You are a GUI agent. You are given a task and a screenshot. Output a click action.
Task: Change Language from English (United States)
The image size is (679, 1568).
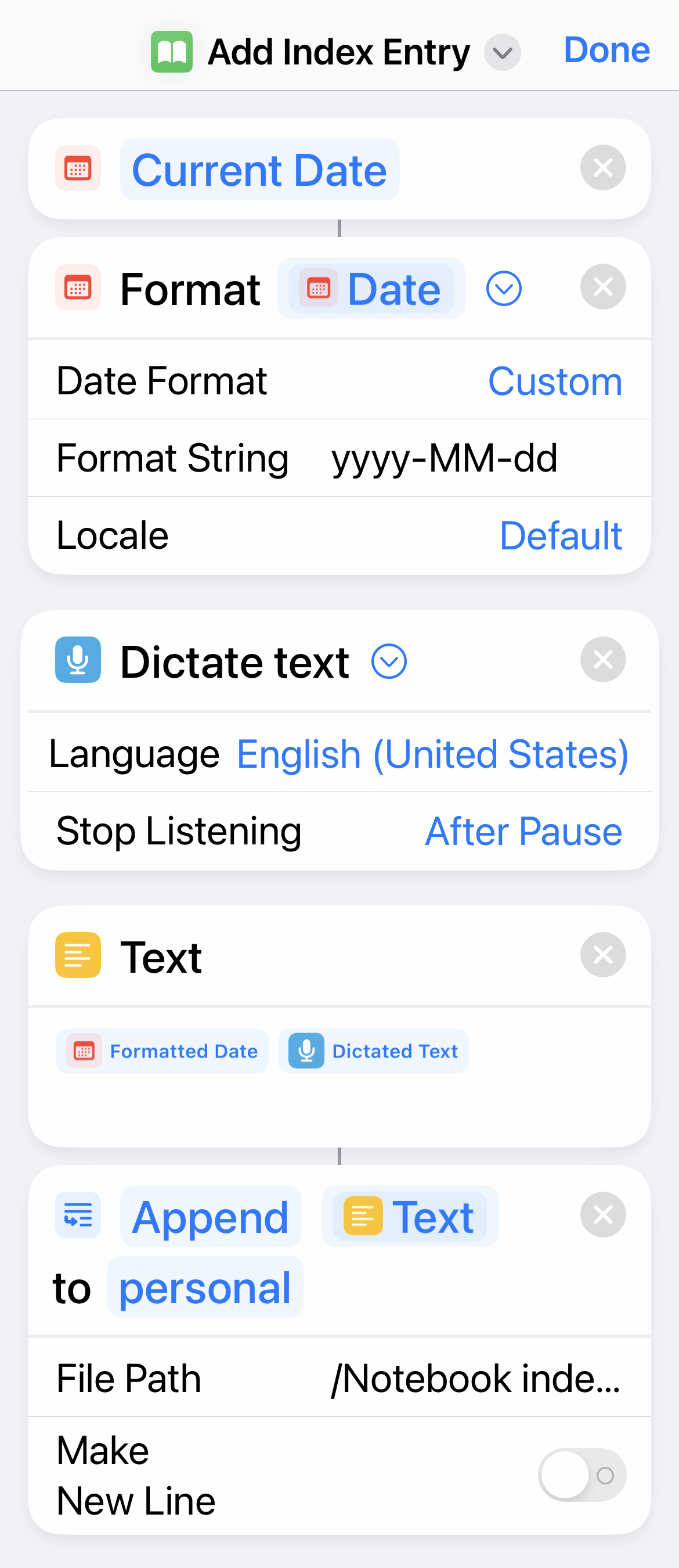(432, 754)
